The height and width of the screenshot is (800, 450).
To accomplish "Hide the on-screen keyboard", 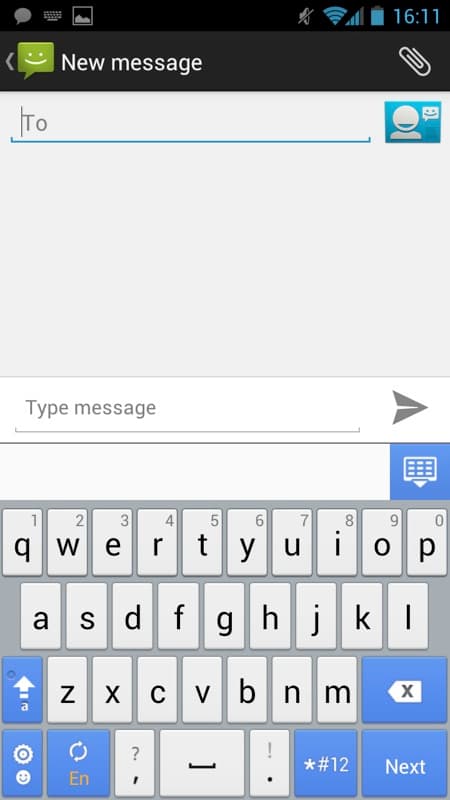I will [x=420, y=471].
